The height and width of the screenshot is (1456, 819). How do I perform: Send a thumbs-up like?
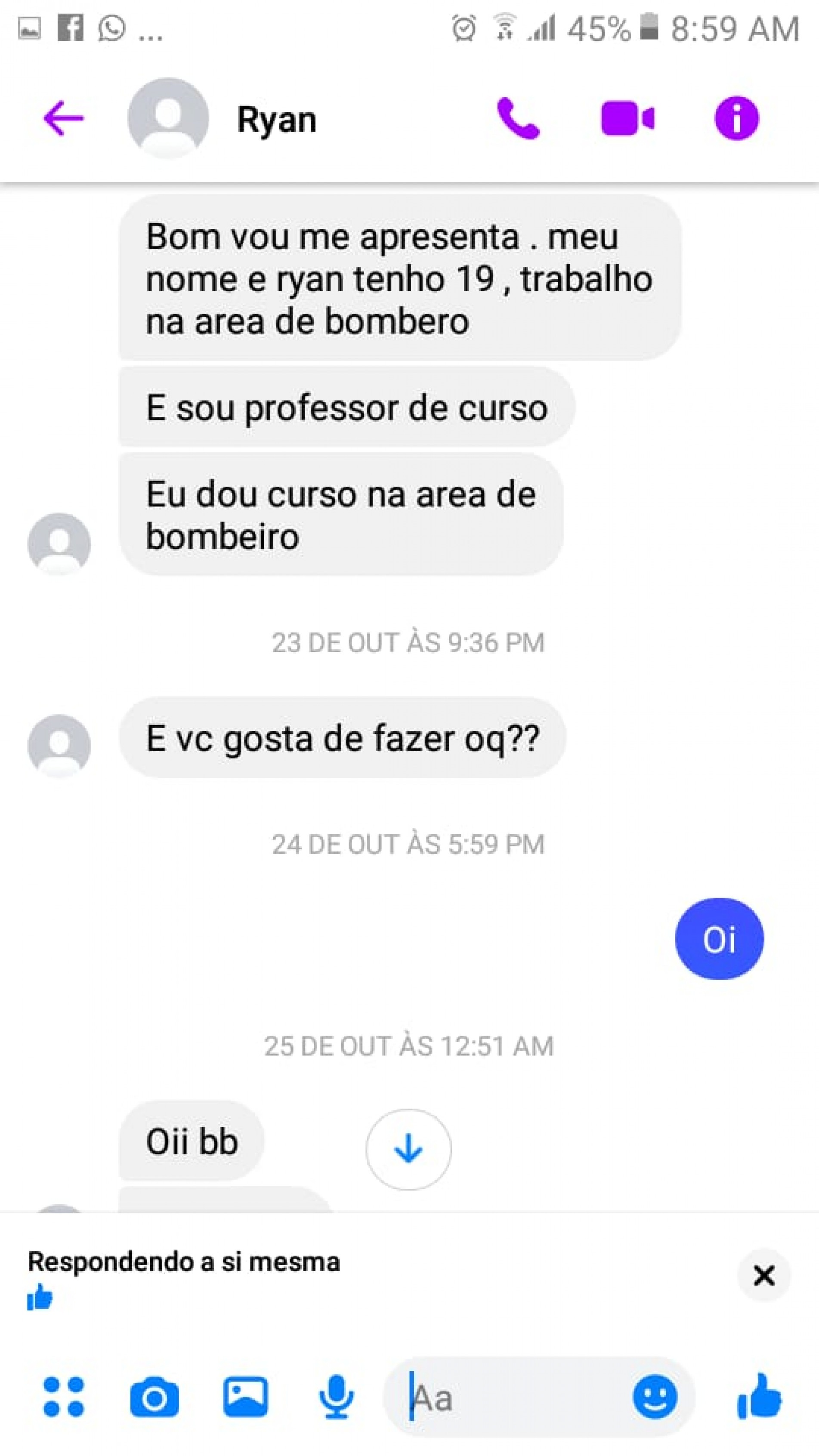(x=759, y=1398)
